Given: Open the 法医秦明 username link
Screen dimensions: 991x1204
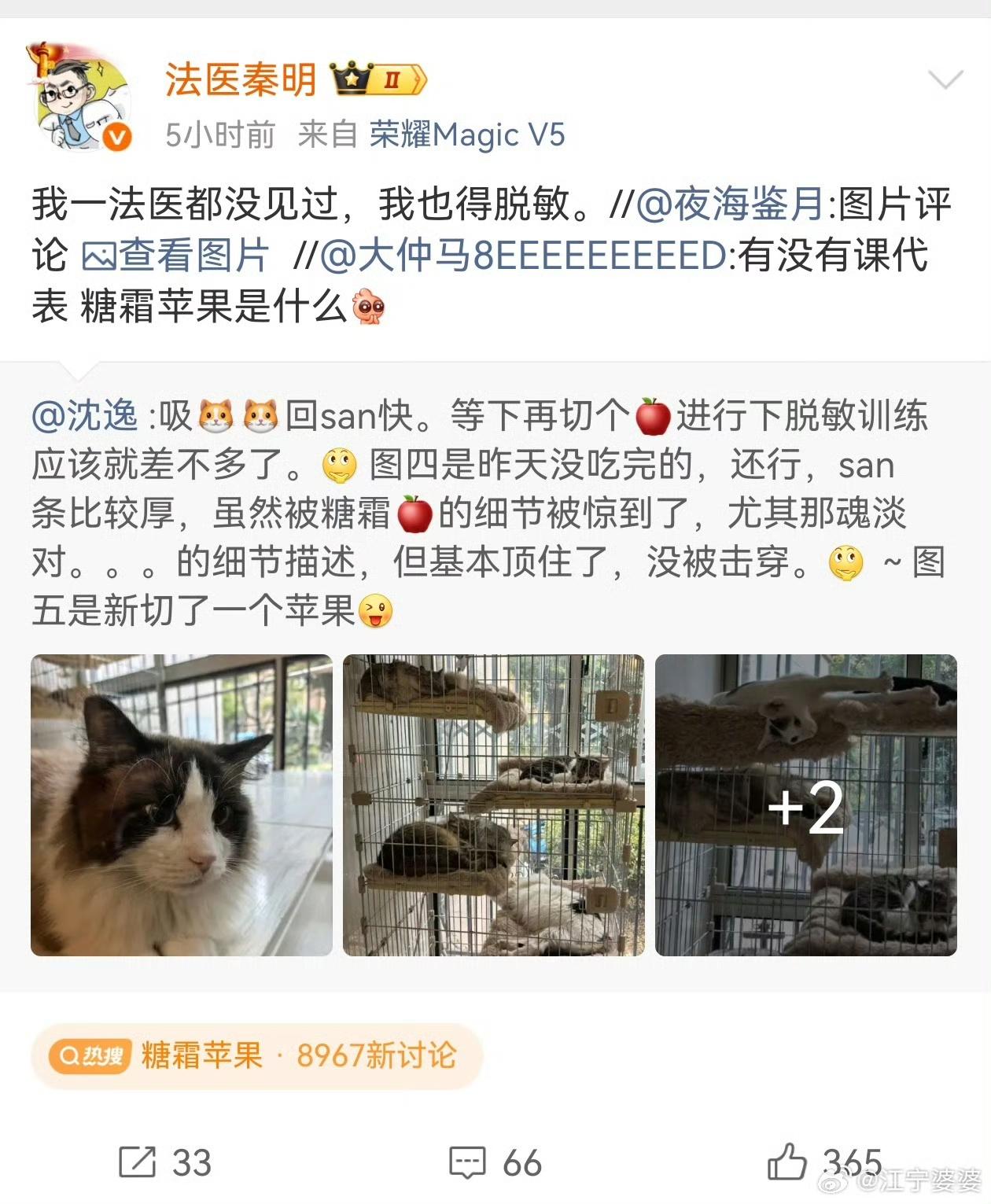Looking at the screenshot, I should coord(240,80).
